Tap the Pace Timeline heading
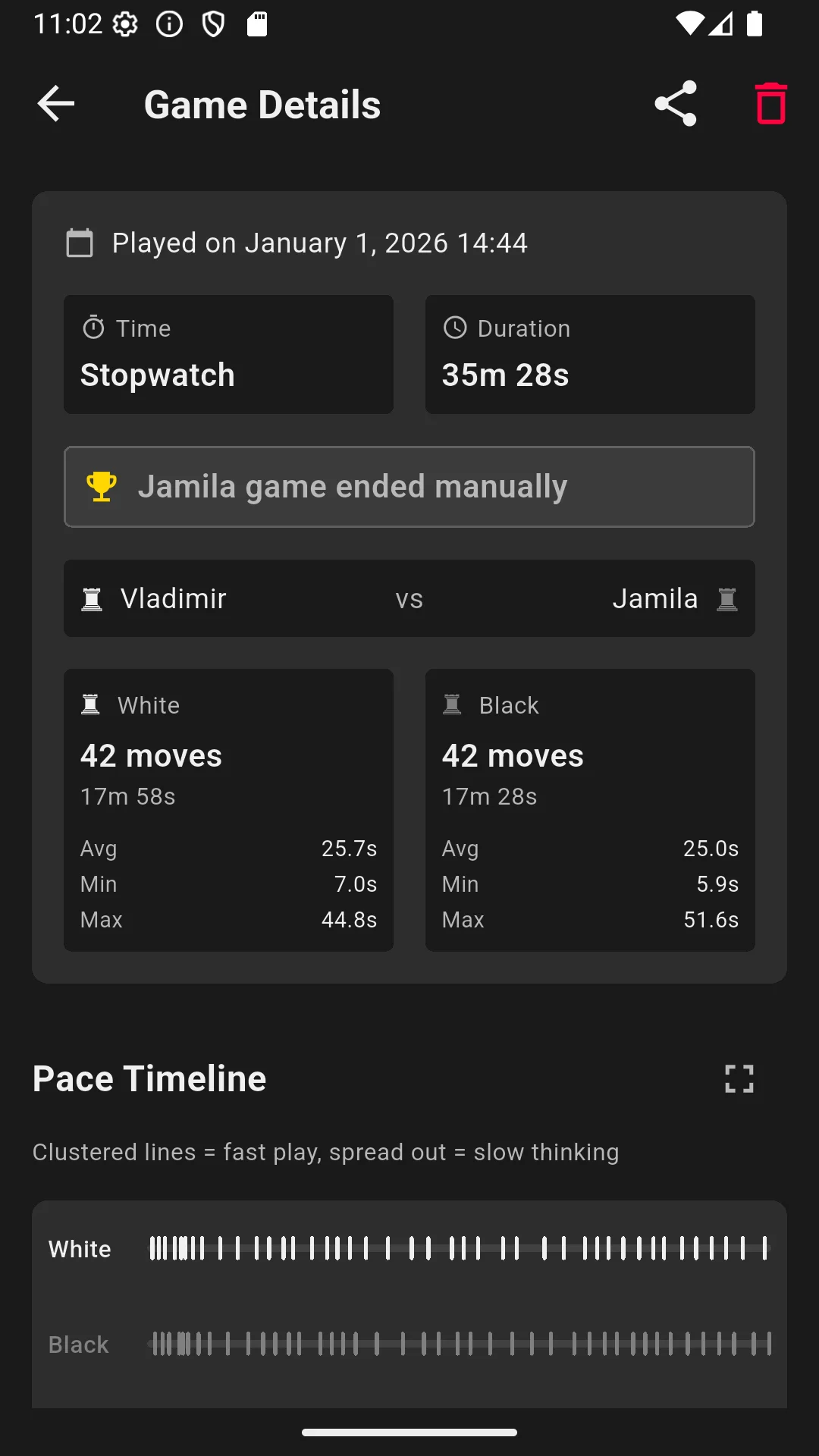The height and width of the screenshot is (1456, 819). point(148,1078)
